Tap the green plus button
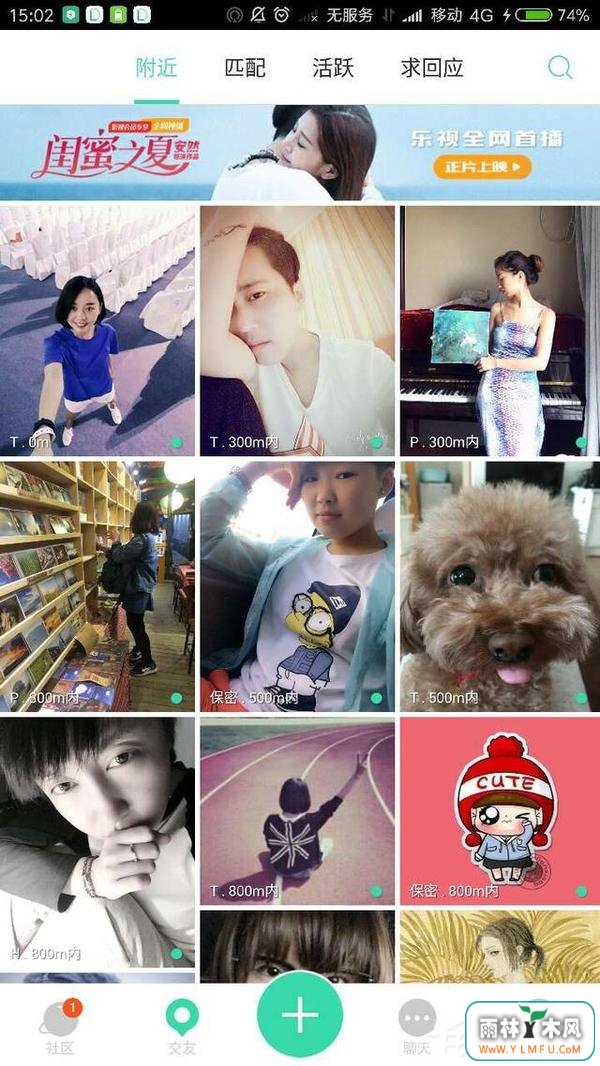Viewport: 600px width, 1066px height. click(299, 1014)
